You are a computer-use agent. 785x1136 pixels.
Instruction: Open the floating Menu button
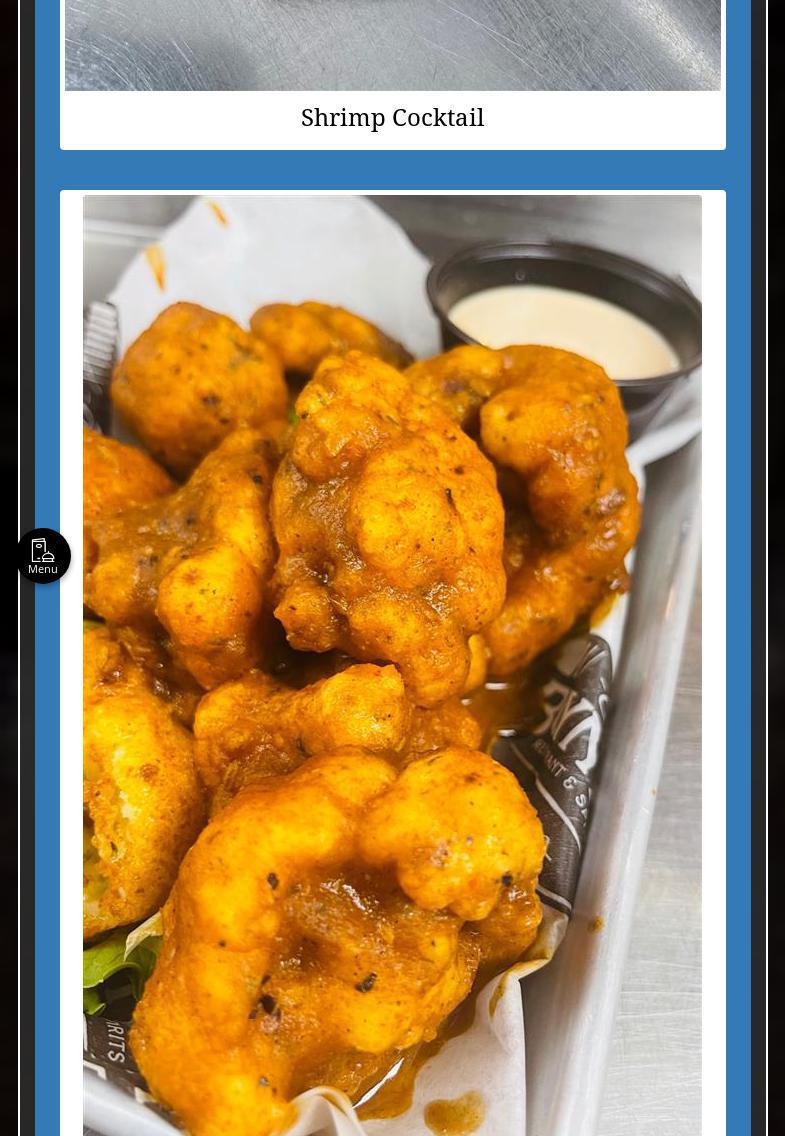coord(43,556)
